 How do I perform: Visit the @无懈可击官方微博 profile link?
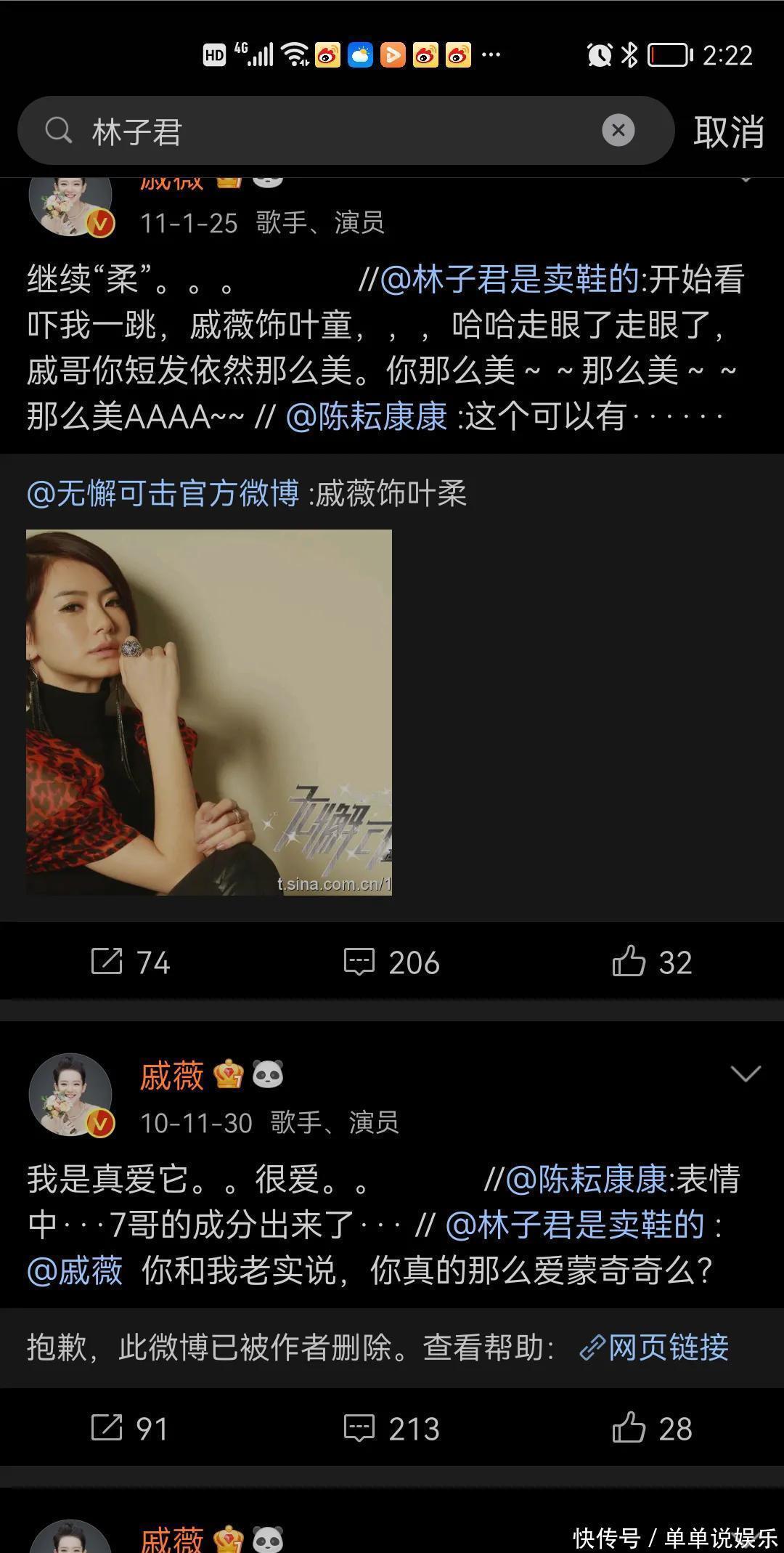[x=163, y=494]
